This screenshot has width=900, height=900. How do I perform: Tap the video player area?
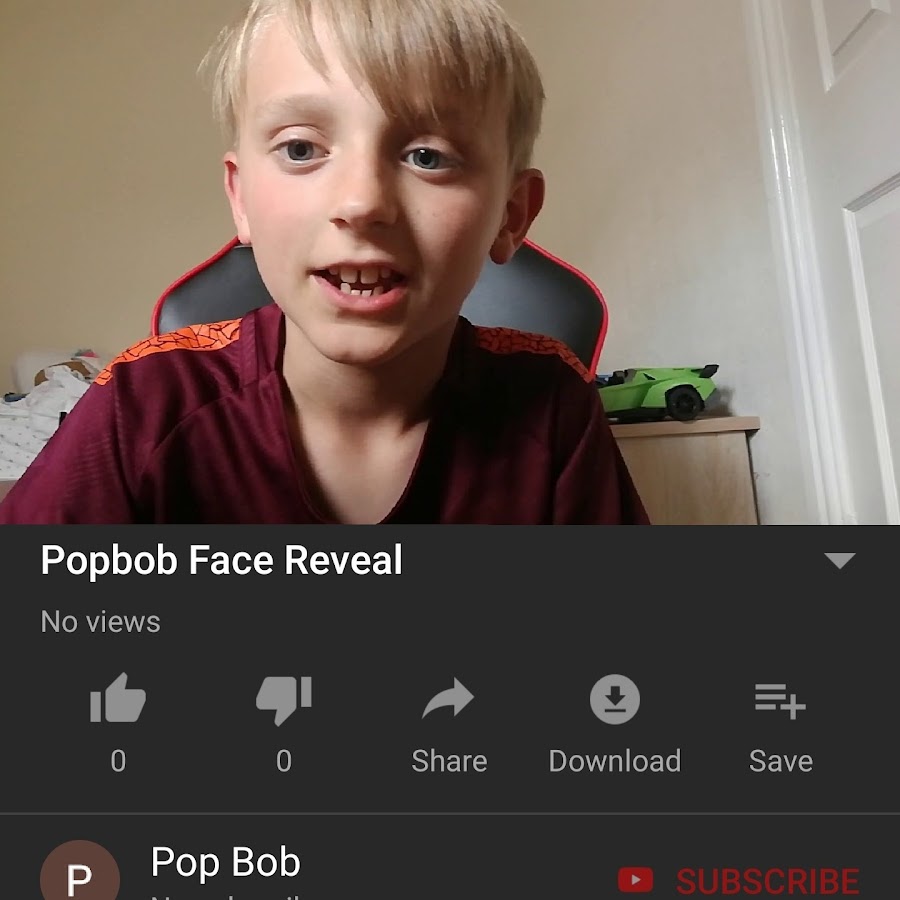[450, 262]
